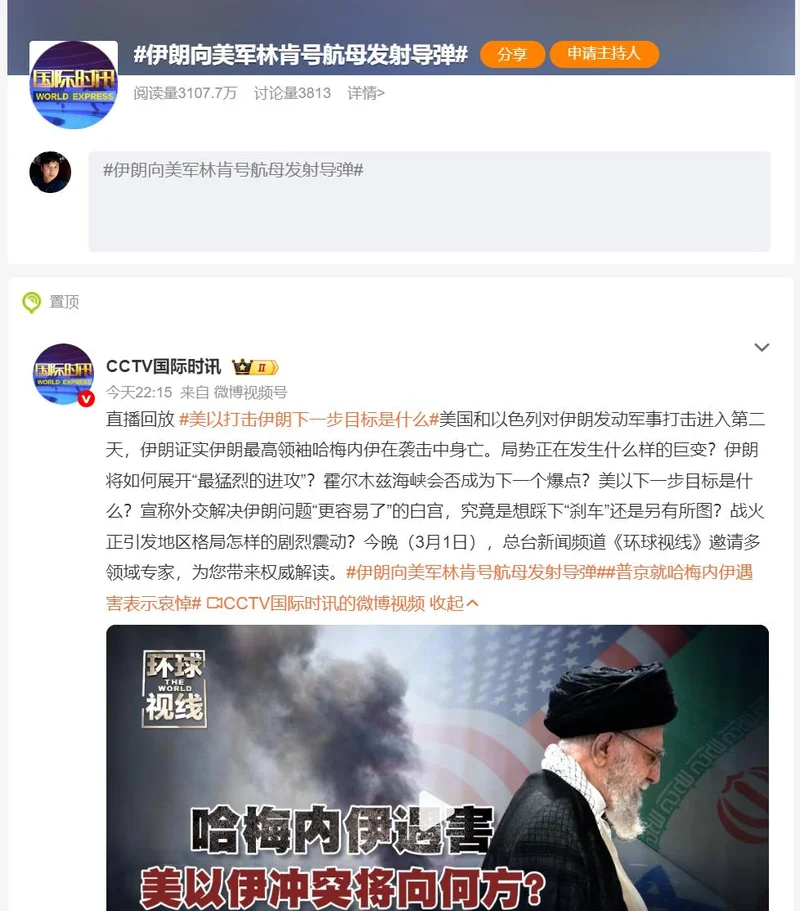Screen dimensions: 800x911
Task: Tap the 分享 share button
Action: pyautogui.click(x=512, y=54)
